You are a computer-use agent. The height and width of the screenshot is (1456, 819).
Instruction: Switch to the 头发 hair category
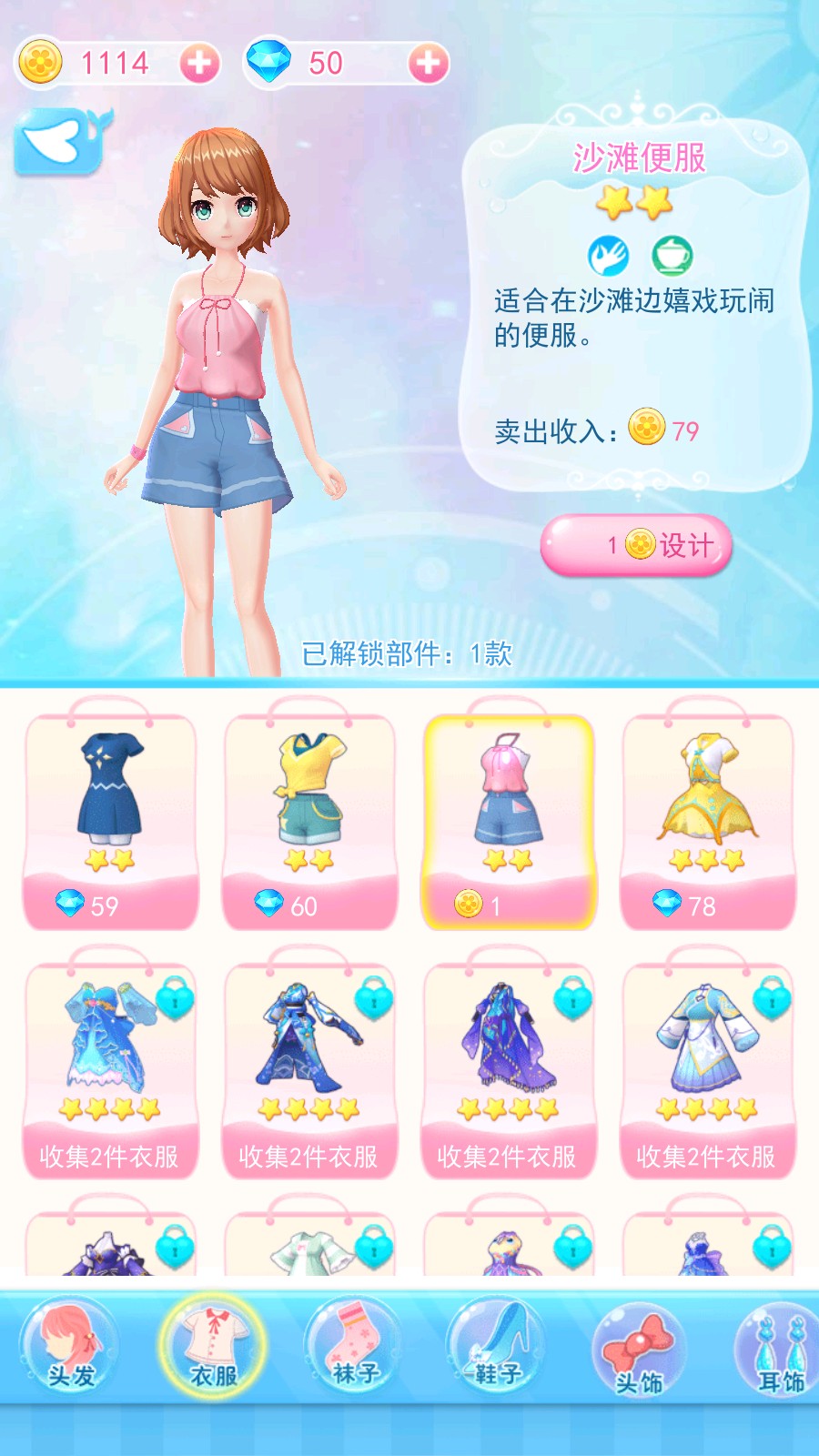70,1347
